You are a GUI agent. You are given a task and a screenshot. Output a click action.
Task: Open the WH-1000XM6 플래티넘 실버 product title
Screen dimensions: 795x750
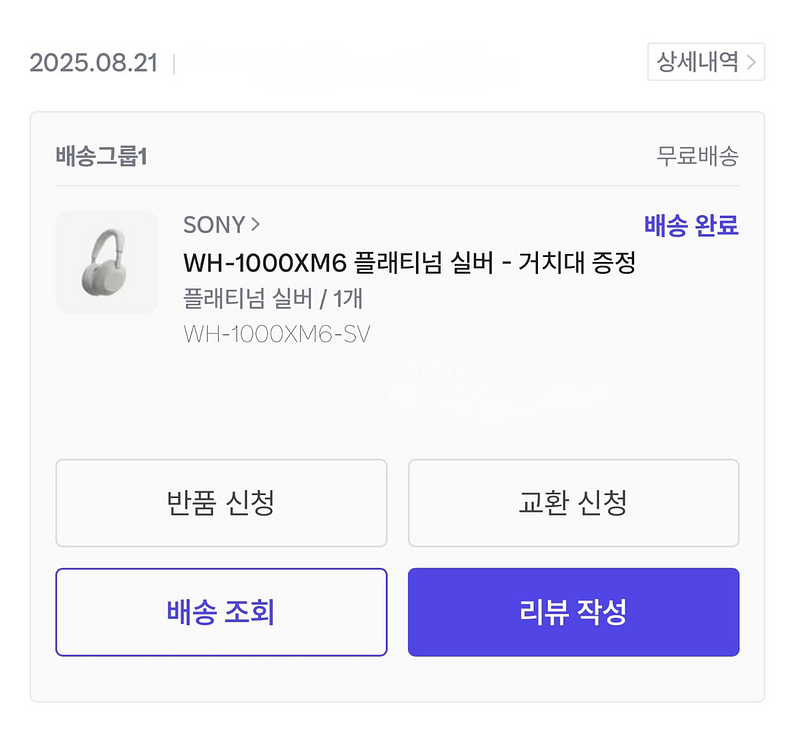point(409,263)
